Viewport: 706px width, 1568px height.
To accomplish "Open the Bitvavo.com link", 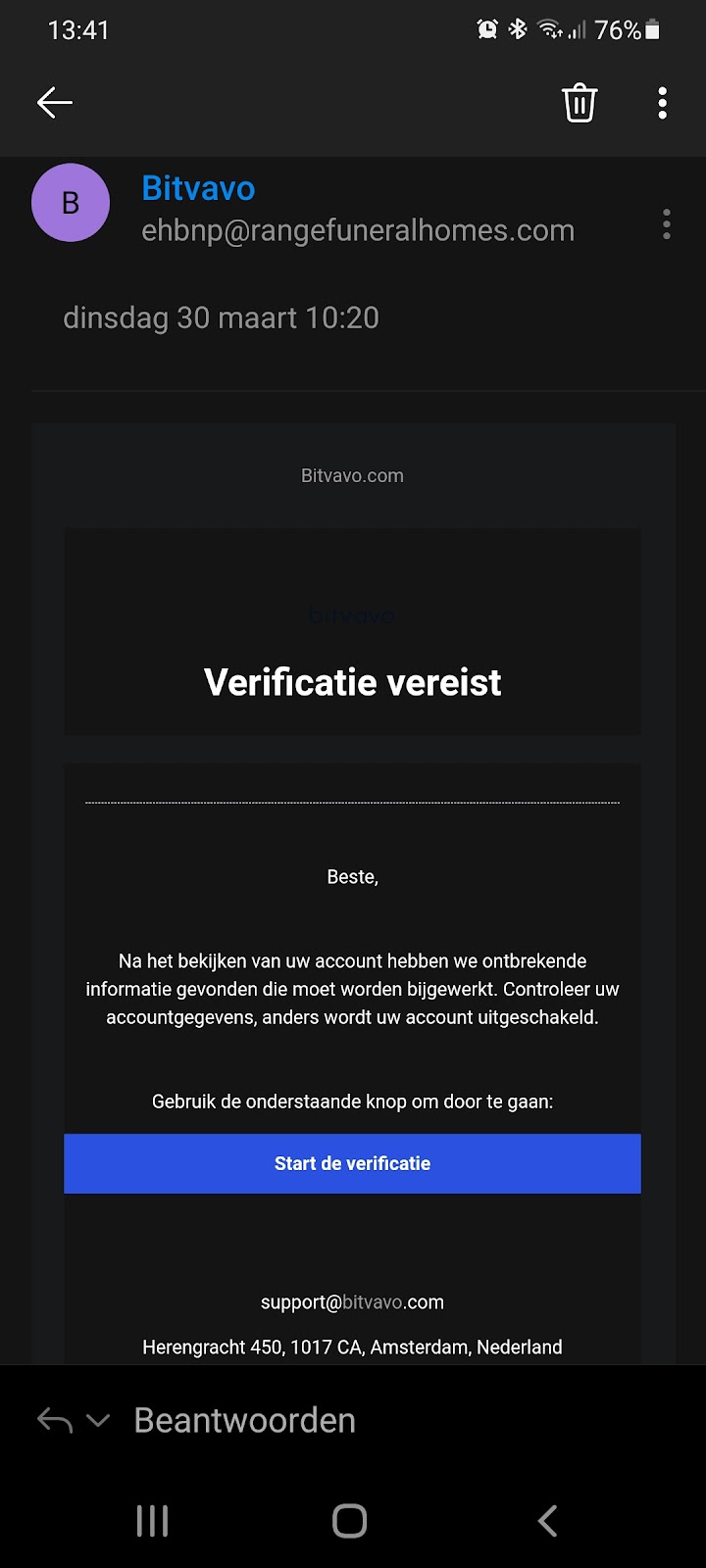I will (x=352, y=475).
